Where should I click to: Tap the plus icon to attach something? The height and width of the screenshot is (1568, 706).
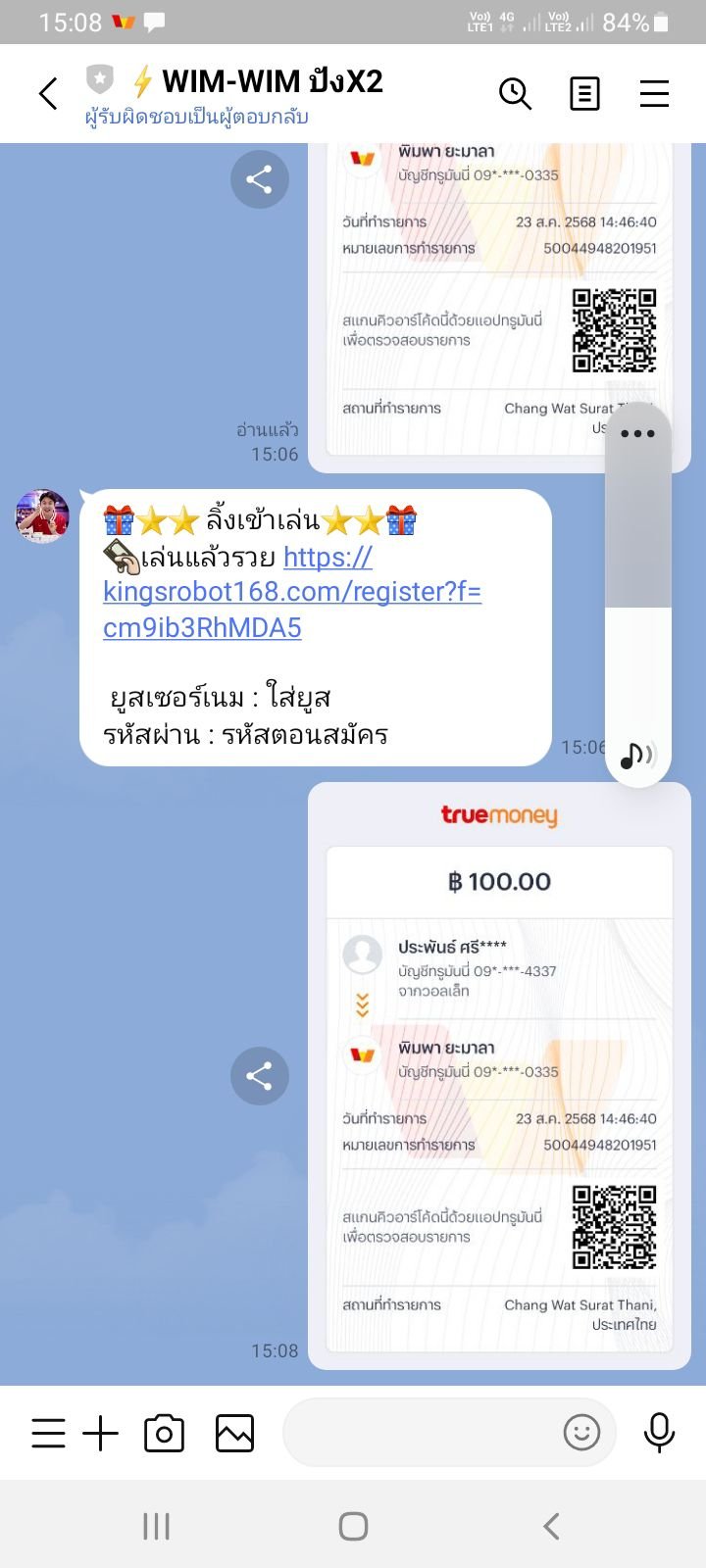coord(100,1434)
